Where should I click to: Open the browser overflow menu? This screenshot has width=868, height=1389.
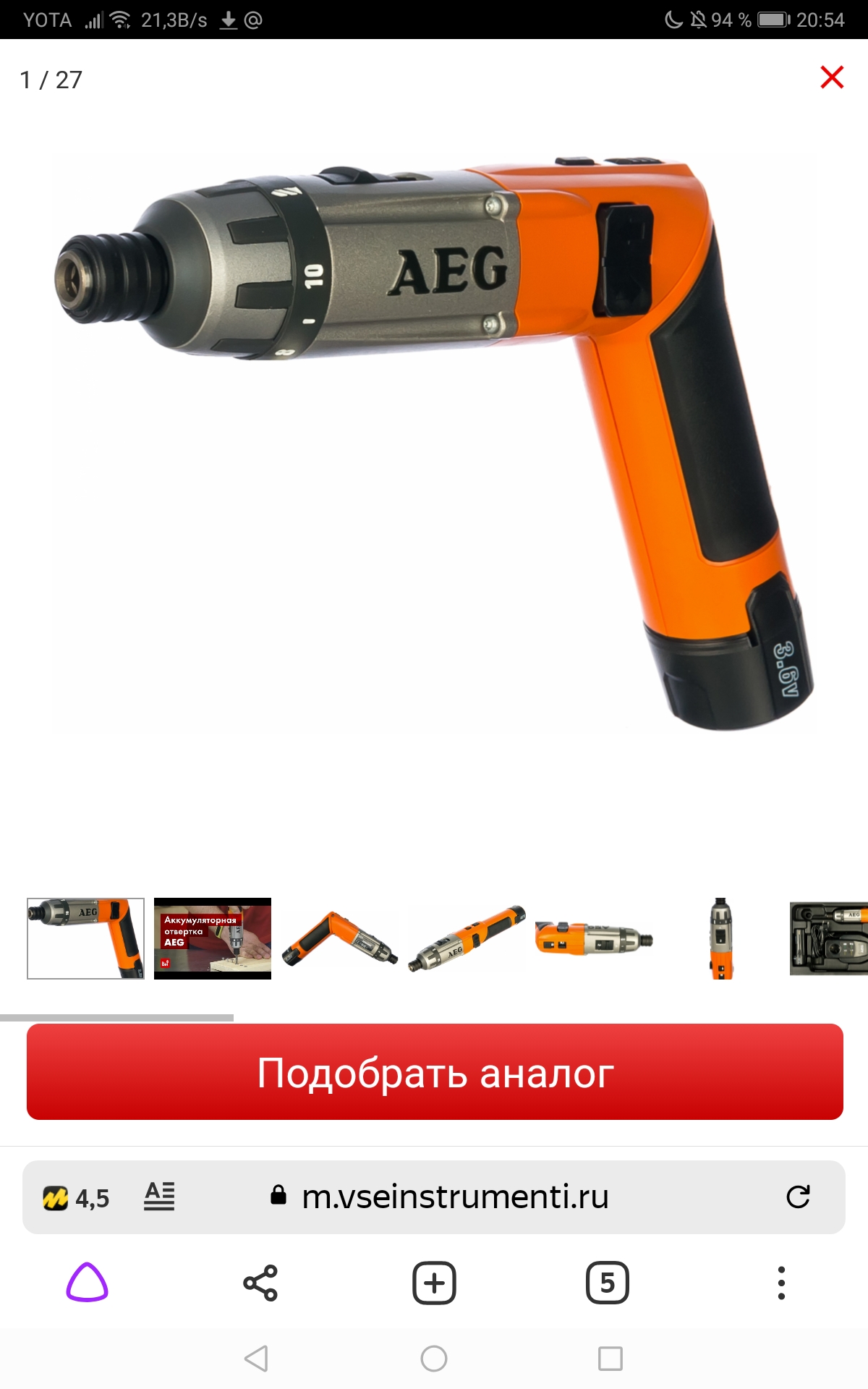point(781,1283)
